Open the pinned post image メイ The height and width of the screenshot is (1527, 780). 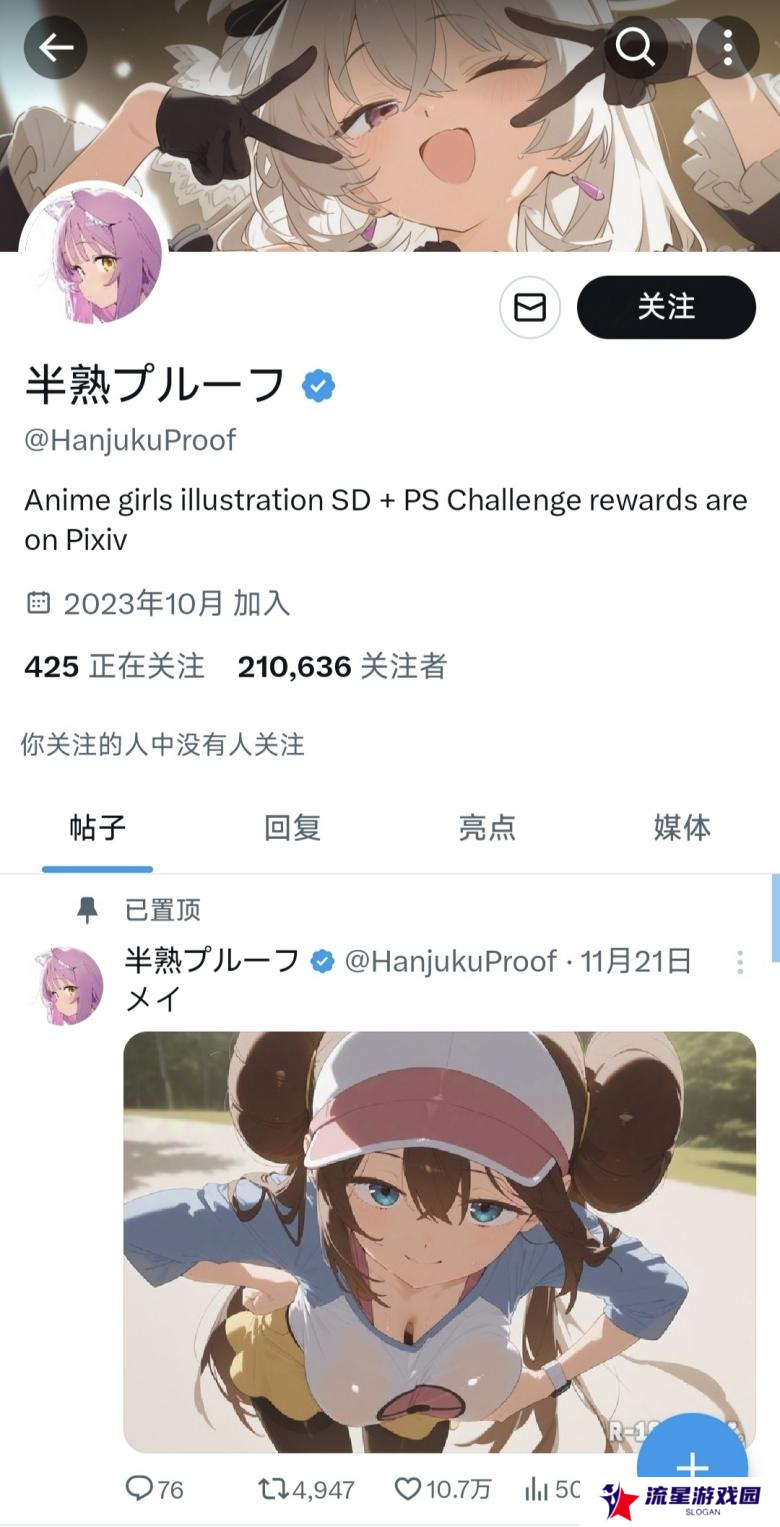(x=439, y=1241)
